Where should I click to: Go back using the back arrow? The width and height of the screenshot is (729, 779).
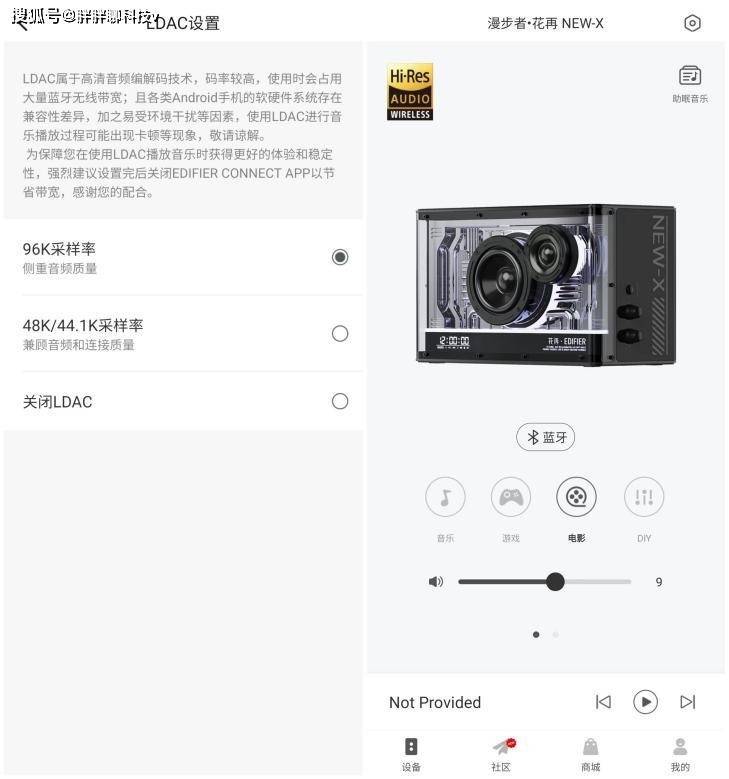click(20, 20)
